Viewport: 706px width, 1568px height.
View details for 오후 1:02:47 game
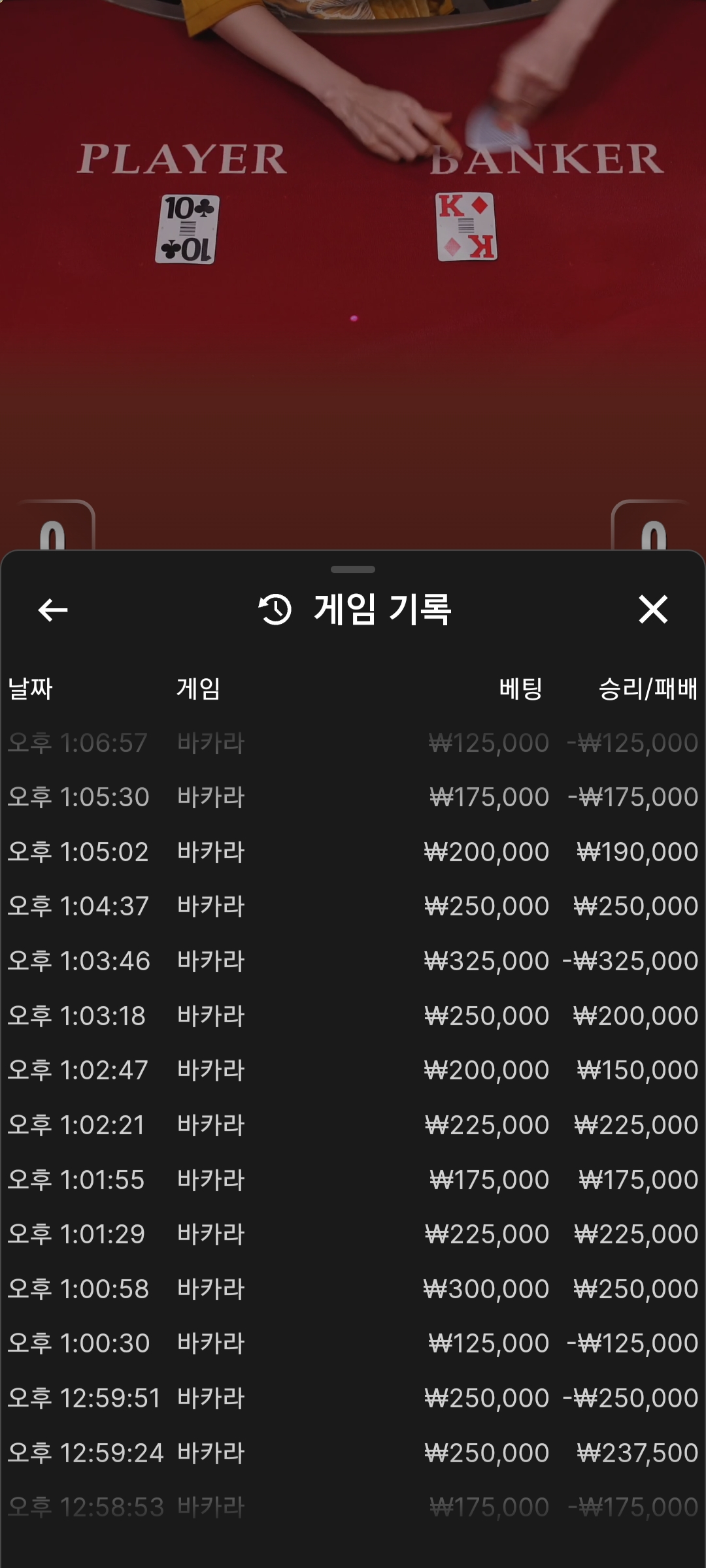click(353, 1070)
